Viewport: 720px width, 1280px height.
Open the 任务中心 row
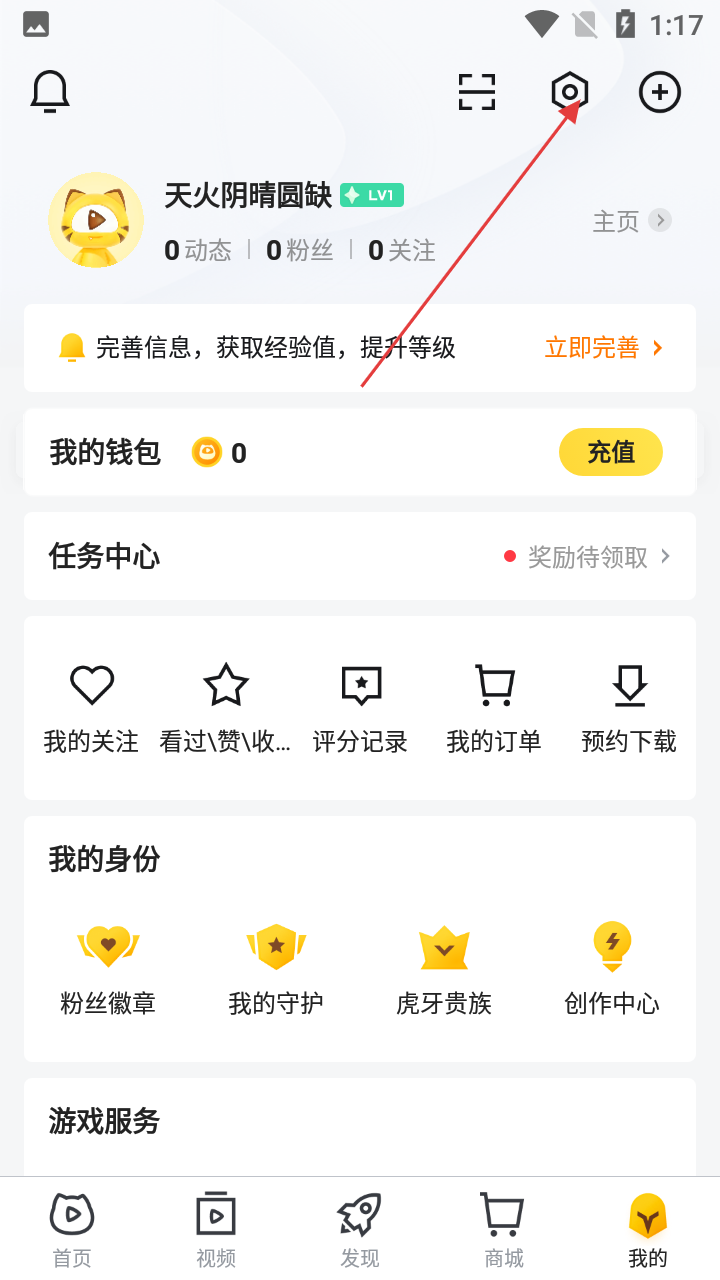(360, 556)
